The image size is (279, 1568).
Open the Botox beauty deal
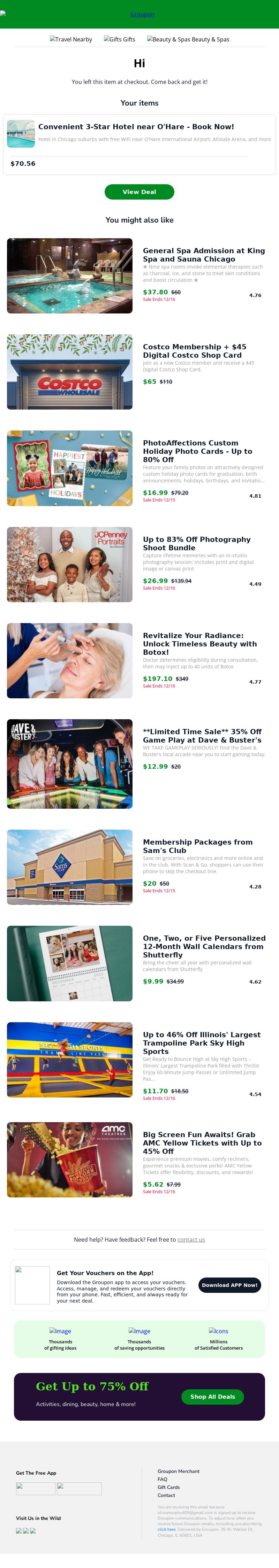point(200,643)
